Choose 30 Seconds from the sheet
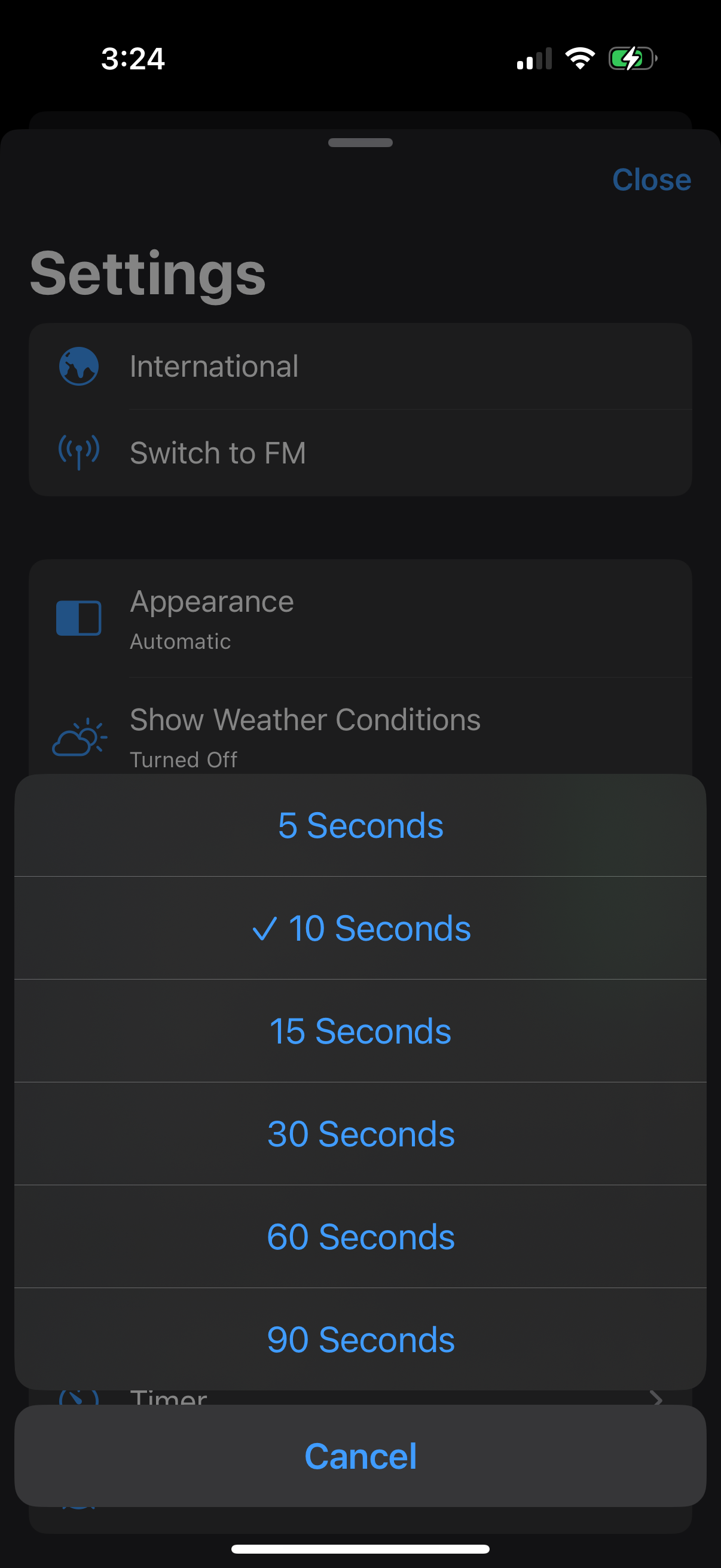The height and width of the screenshot is (1568, 721). (x=360, y=1133)
